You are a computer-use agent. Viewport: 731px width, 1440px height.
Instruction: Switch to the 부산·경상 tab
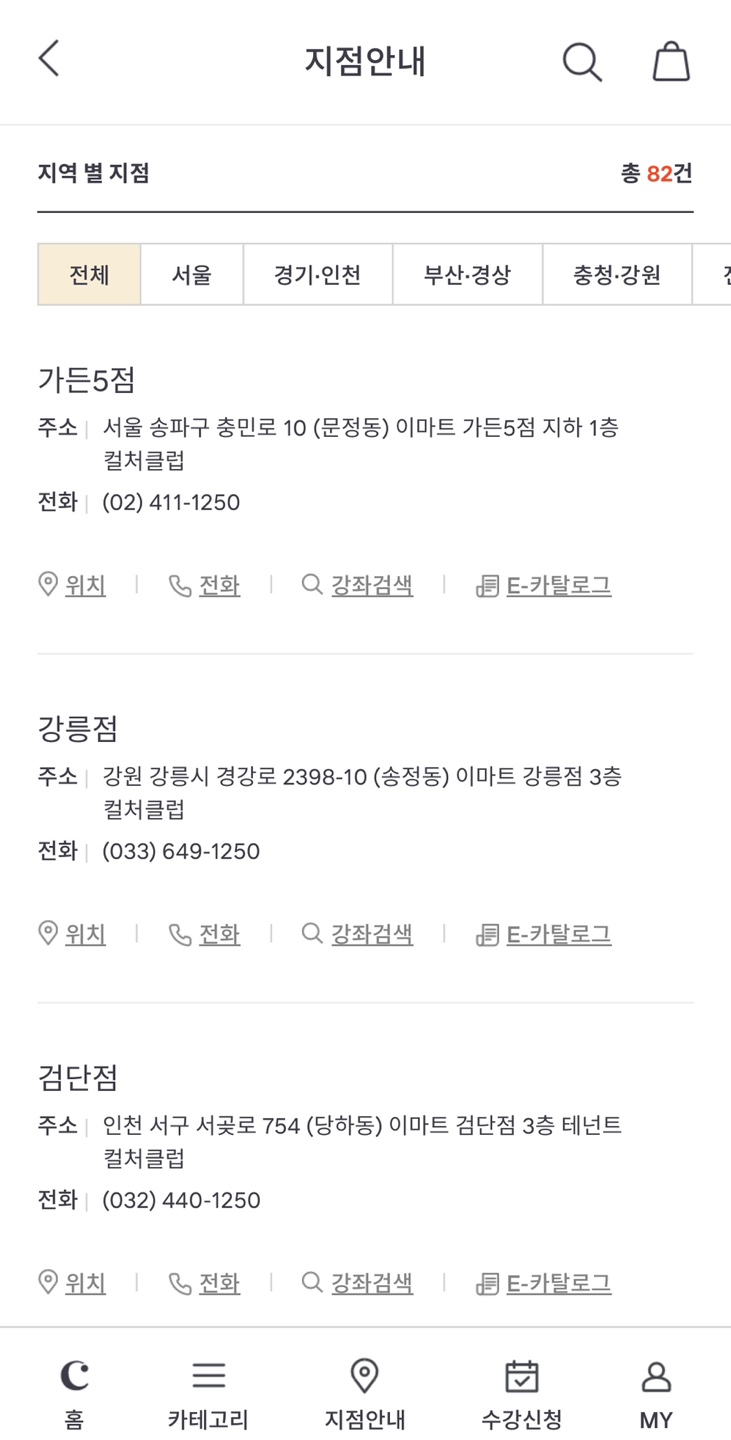(x=467, y=274)
